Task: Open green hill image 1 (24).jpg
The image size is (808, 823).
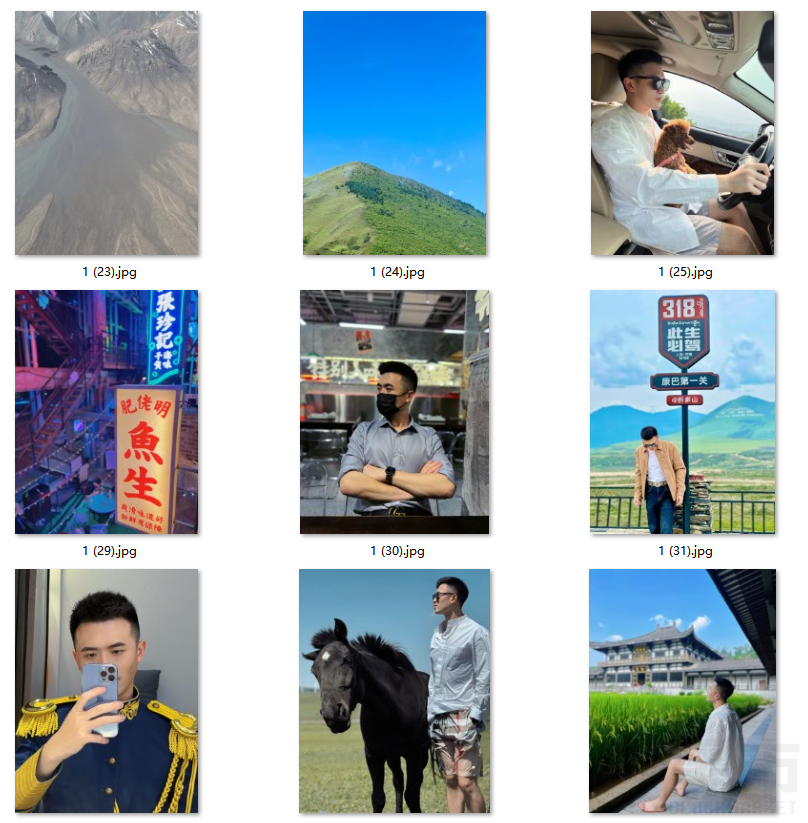Action: pyautogui.click(x=395, y=133)
